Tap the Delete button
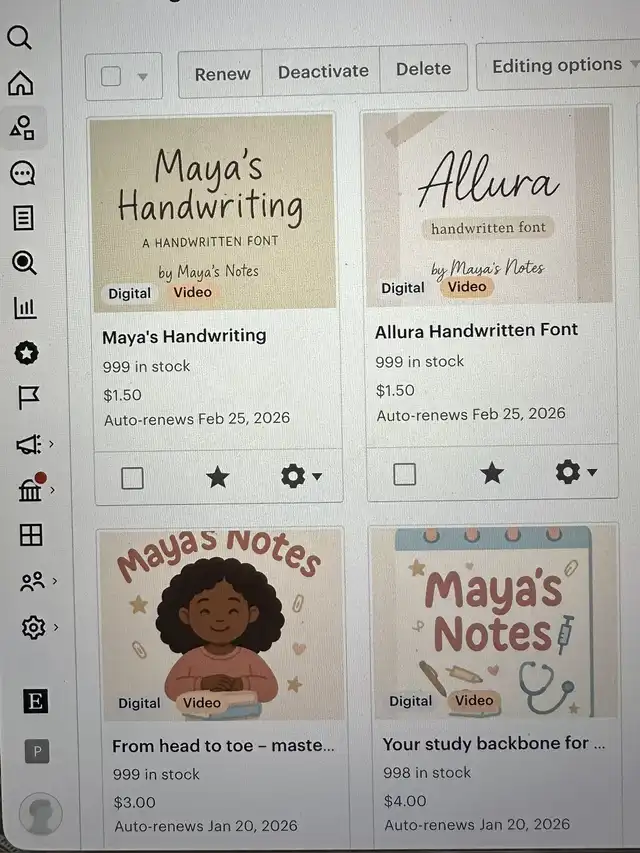Image resolution: width=640 pixels, height=853 pixels. click(x=423, y=69)
